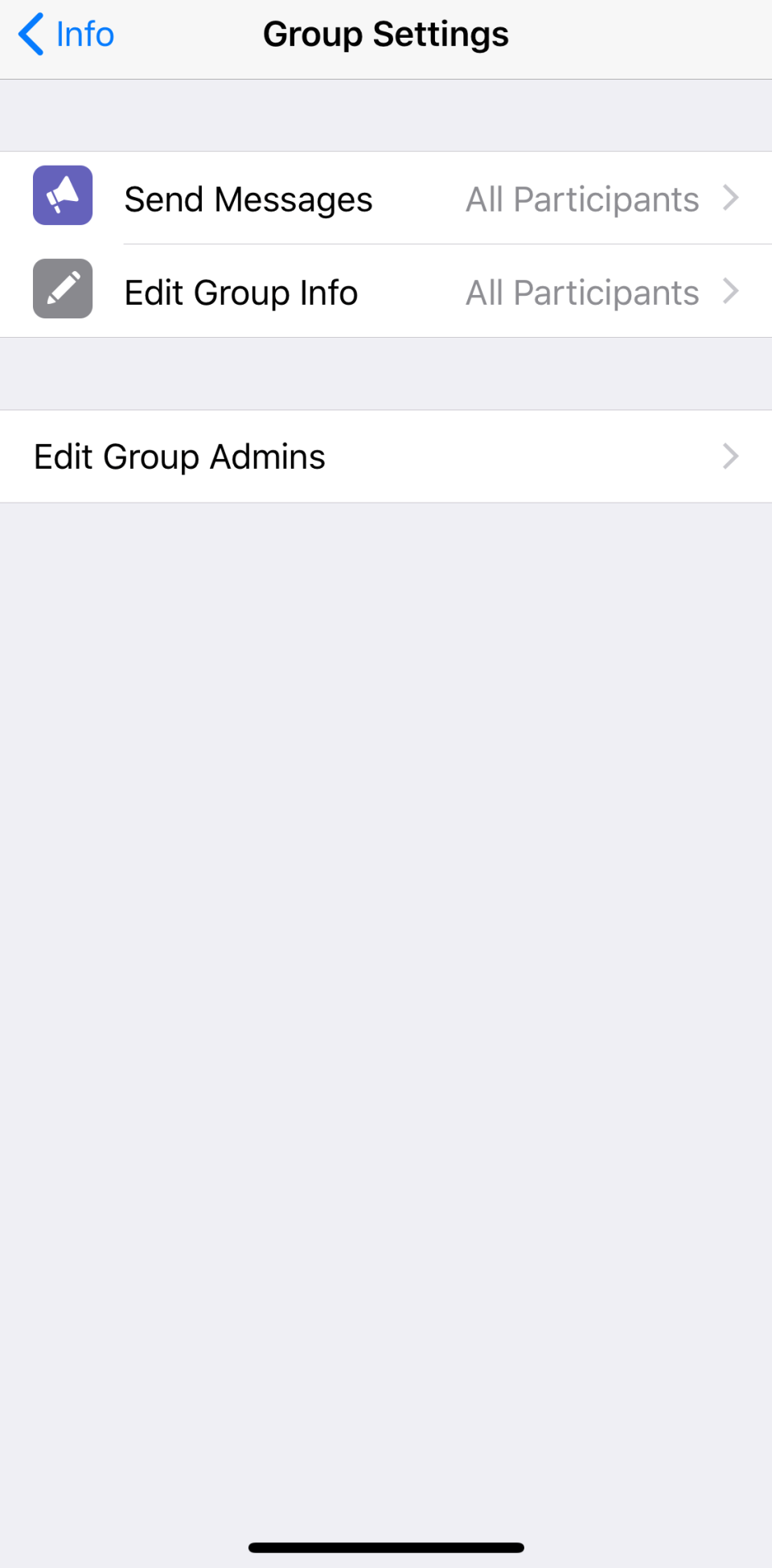Open the Edit Group Info setting

[386, 291]
